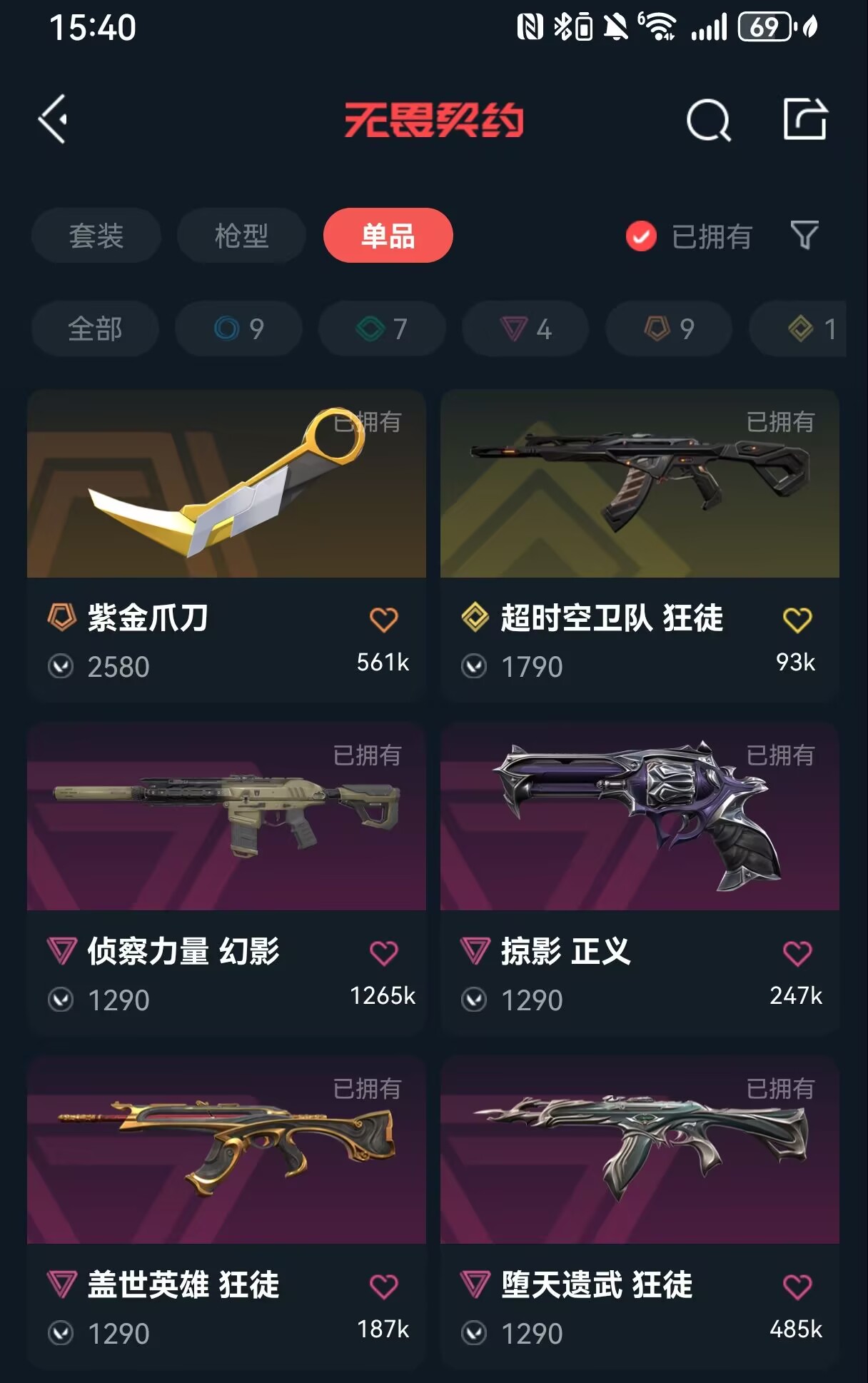Image resolution: width=868 pixels, height=1383 pixels.
Task: Filter by the green tier chip showing 7
Action: (x=382, y=329)
